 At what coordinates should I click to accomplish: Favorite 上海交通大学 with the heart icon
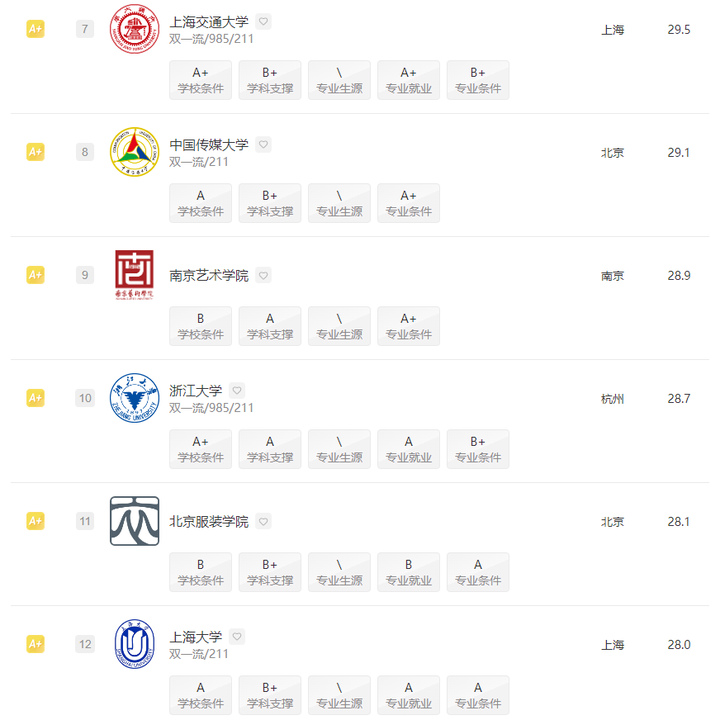pos(263,21)
